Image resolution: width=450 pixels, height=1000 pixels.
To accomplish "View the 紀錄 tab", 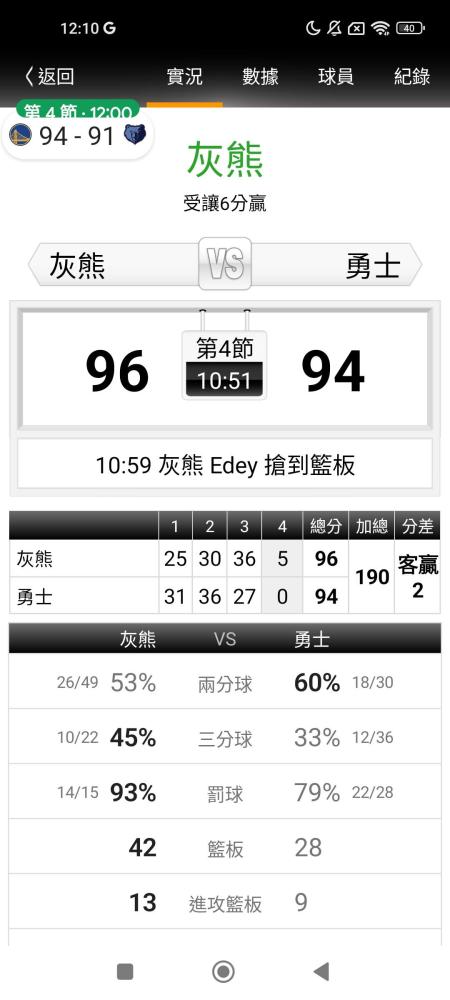I will pos(412,77).
